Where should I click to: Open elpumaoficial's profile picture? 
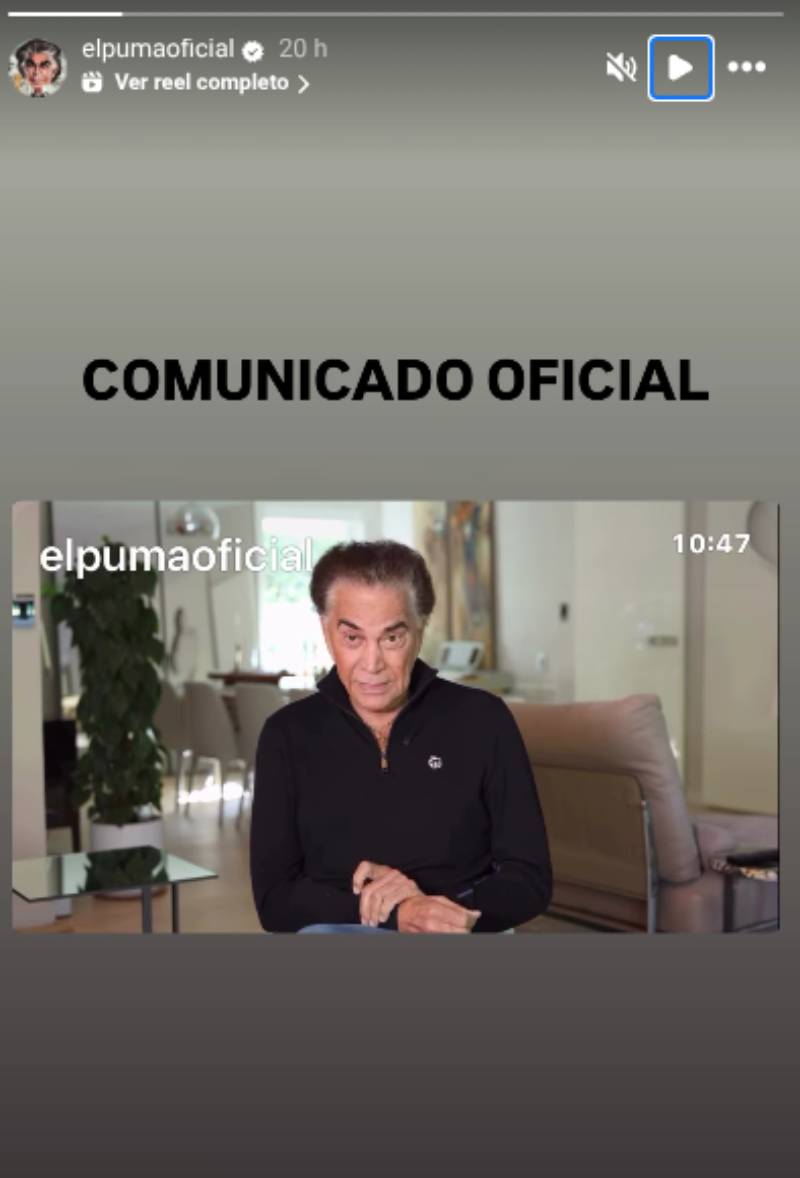(x=38, y=67)
